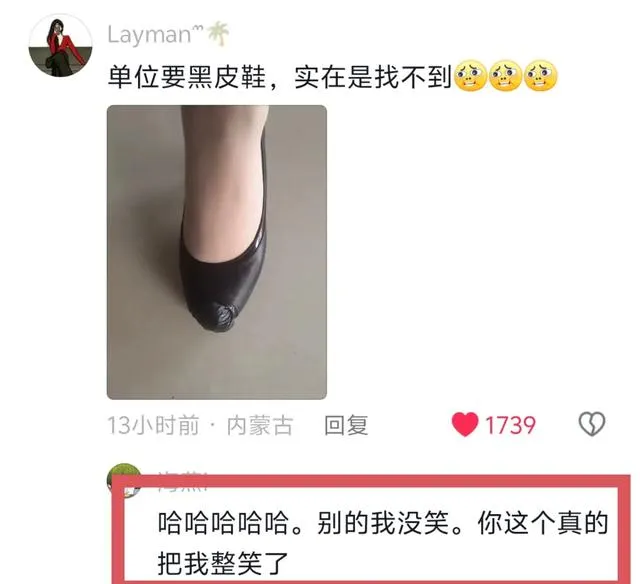This screenshot has height=584, width=640.
Task: Open the replying user's avatar
Action: [x=124, y=475]
